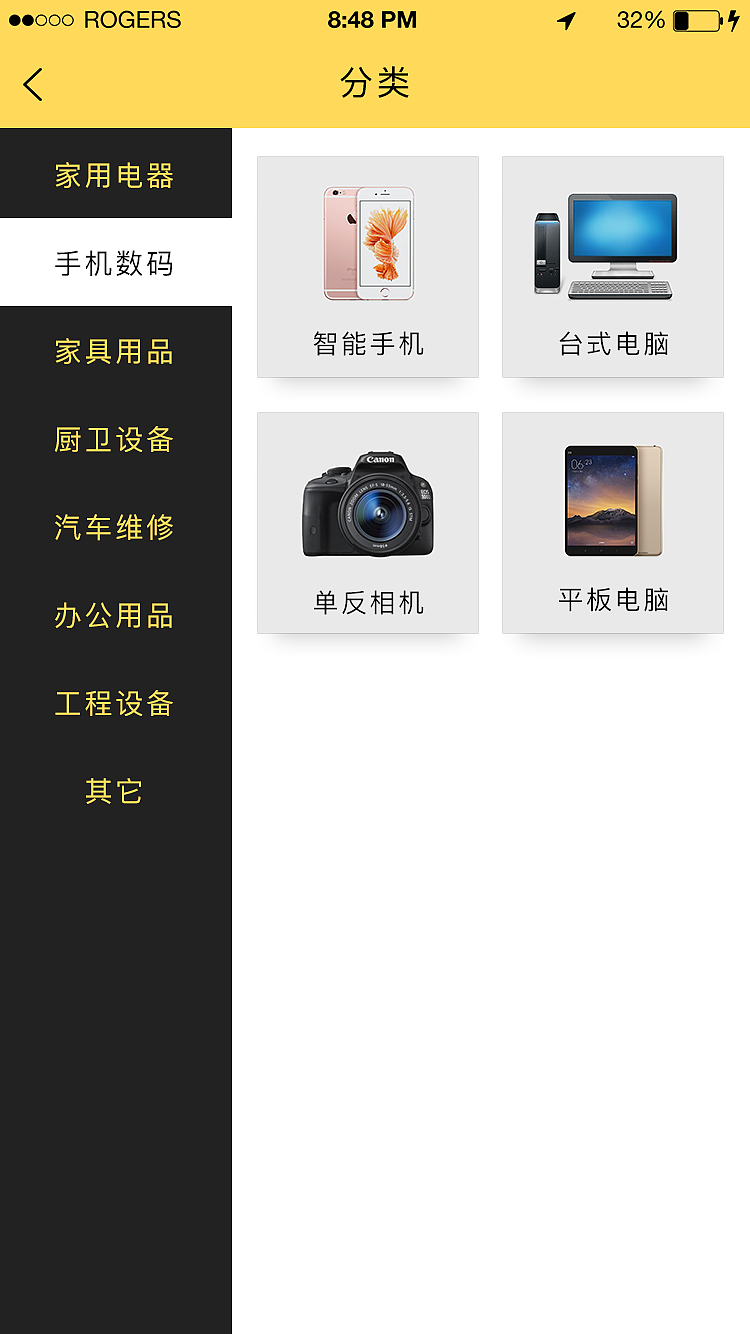
Task: Open the 平板电脑 tablet category thumbnail
Action: 612,522
